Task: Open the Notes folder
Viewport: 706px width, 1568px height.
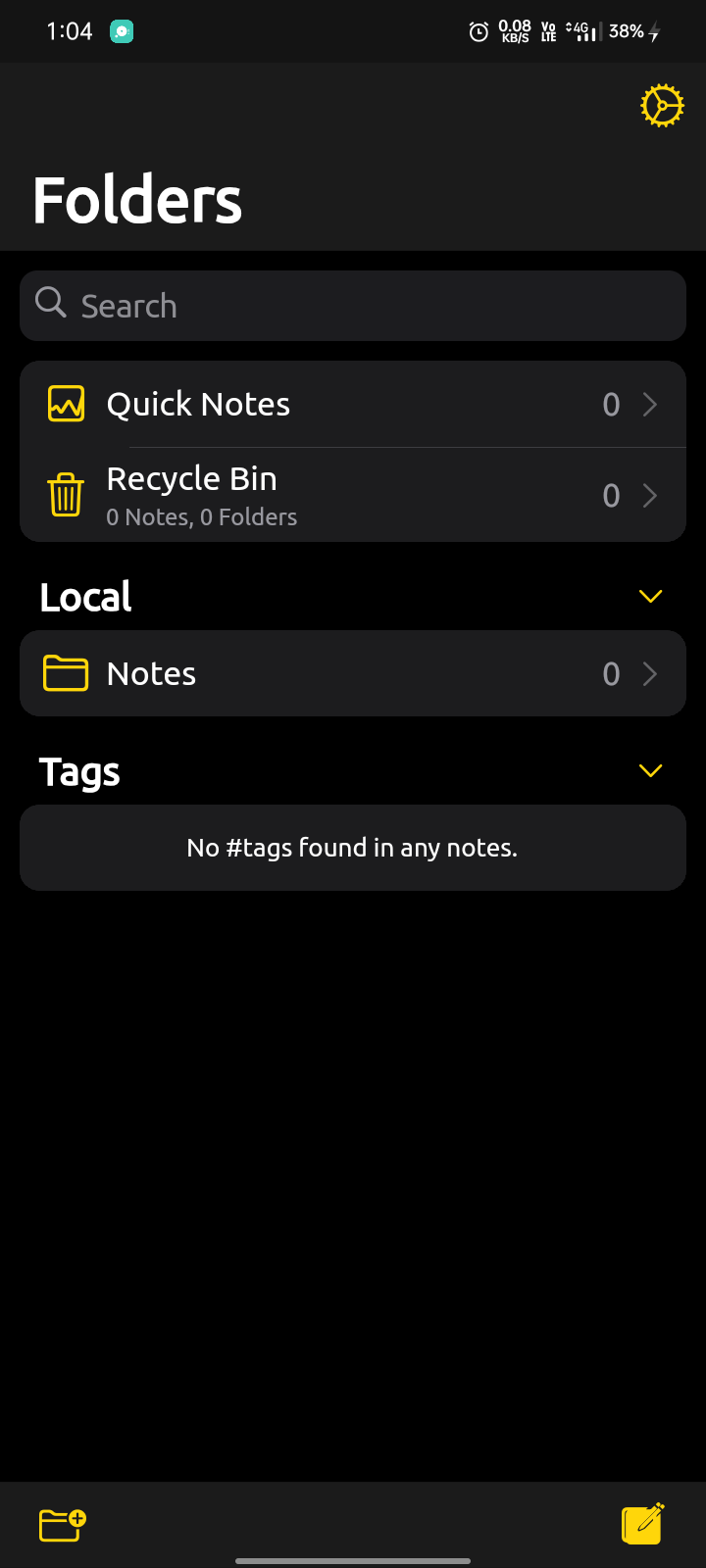Action: coord(353,673)
